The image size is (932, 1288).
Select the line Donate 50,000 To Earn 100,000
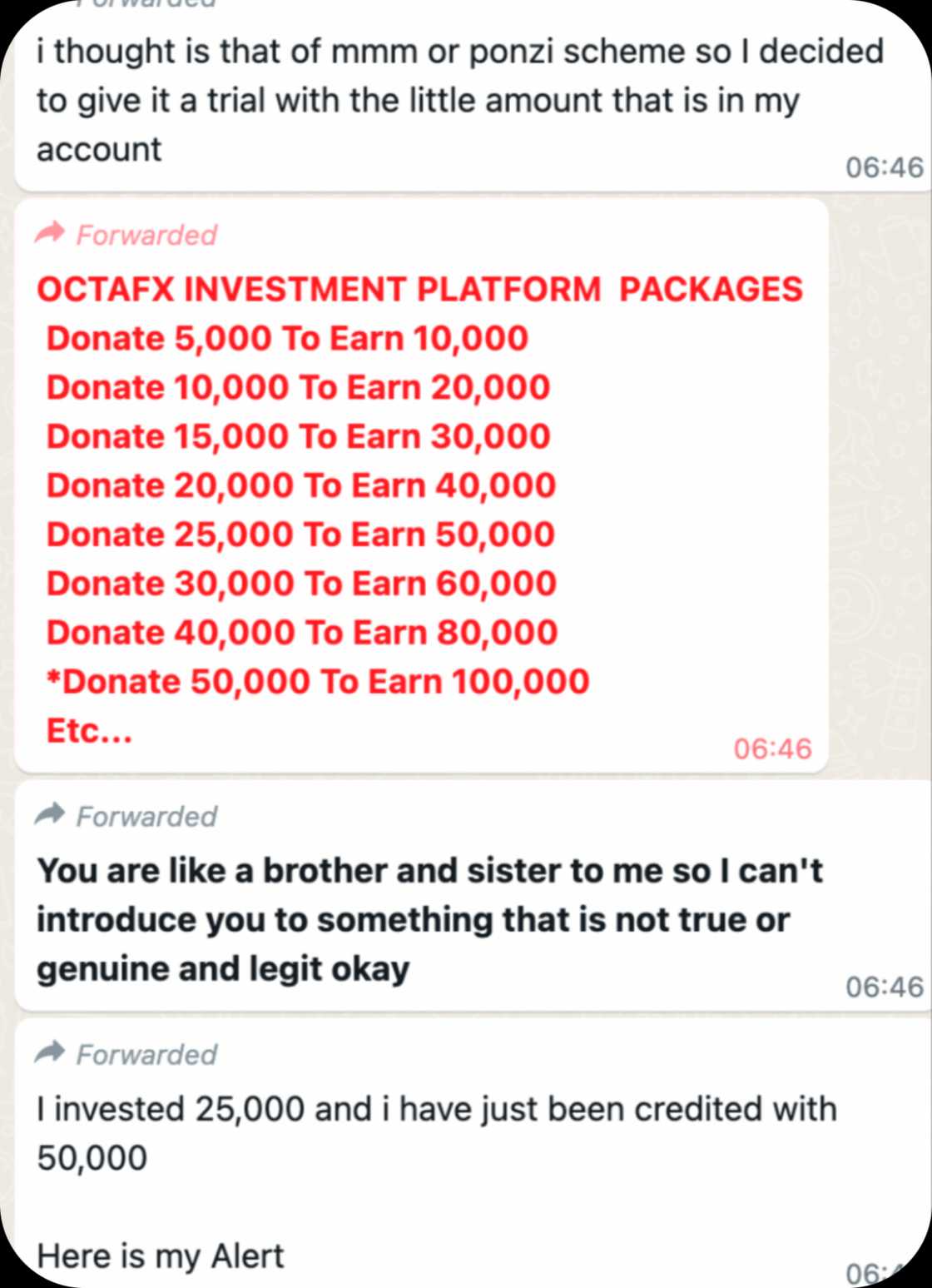tap(317, 681)
